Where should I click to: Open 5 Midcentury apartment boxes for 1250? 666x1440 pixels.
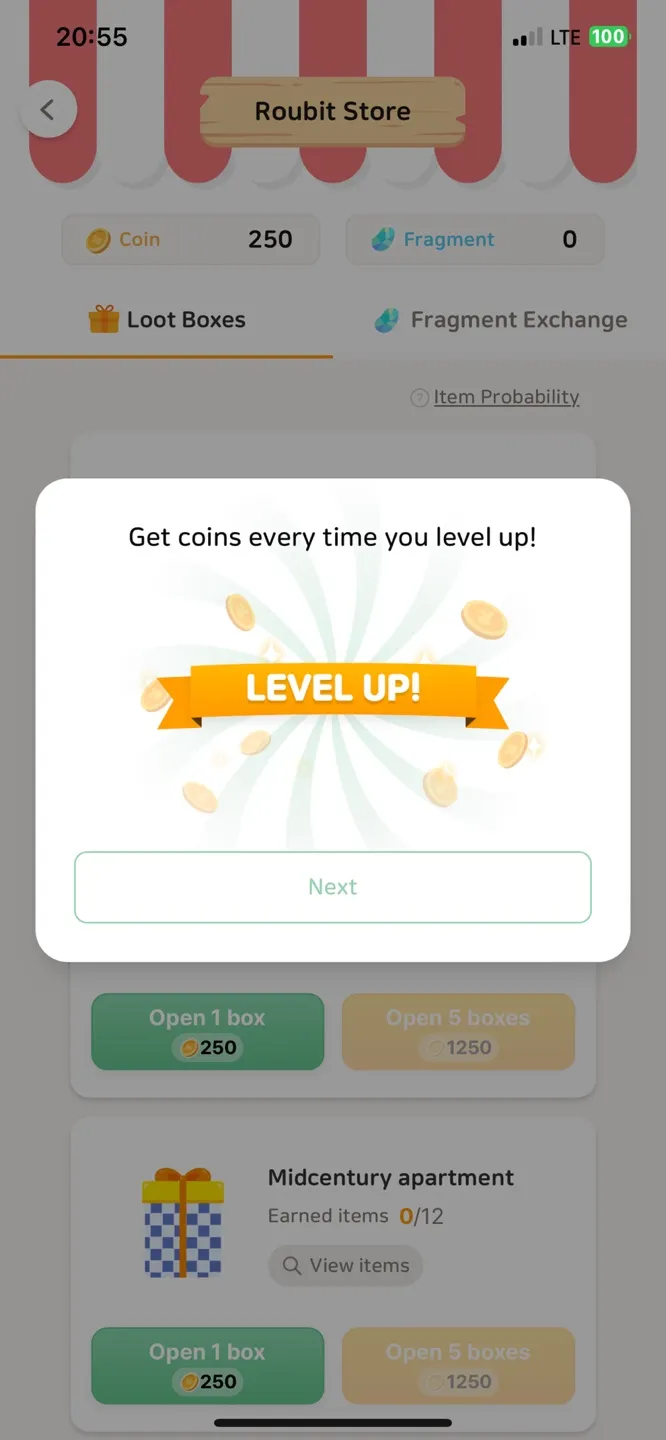(x=458, y=1365)
